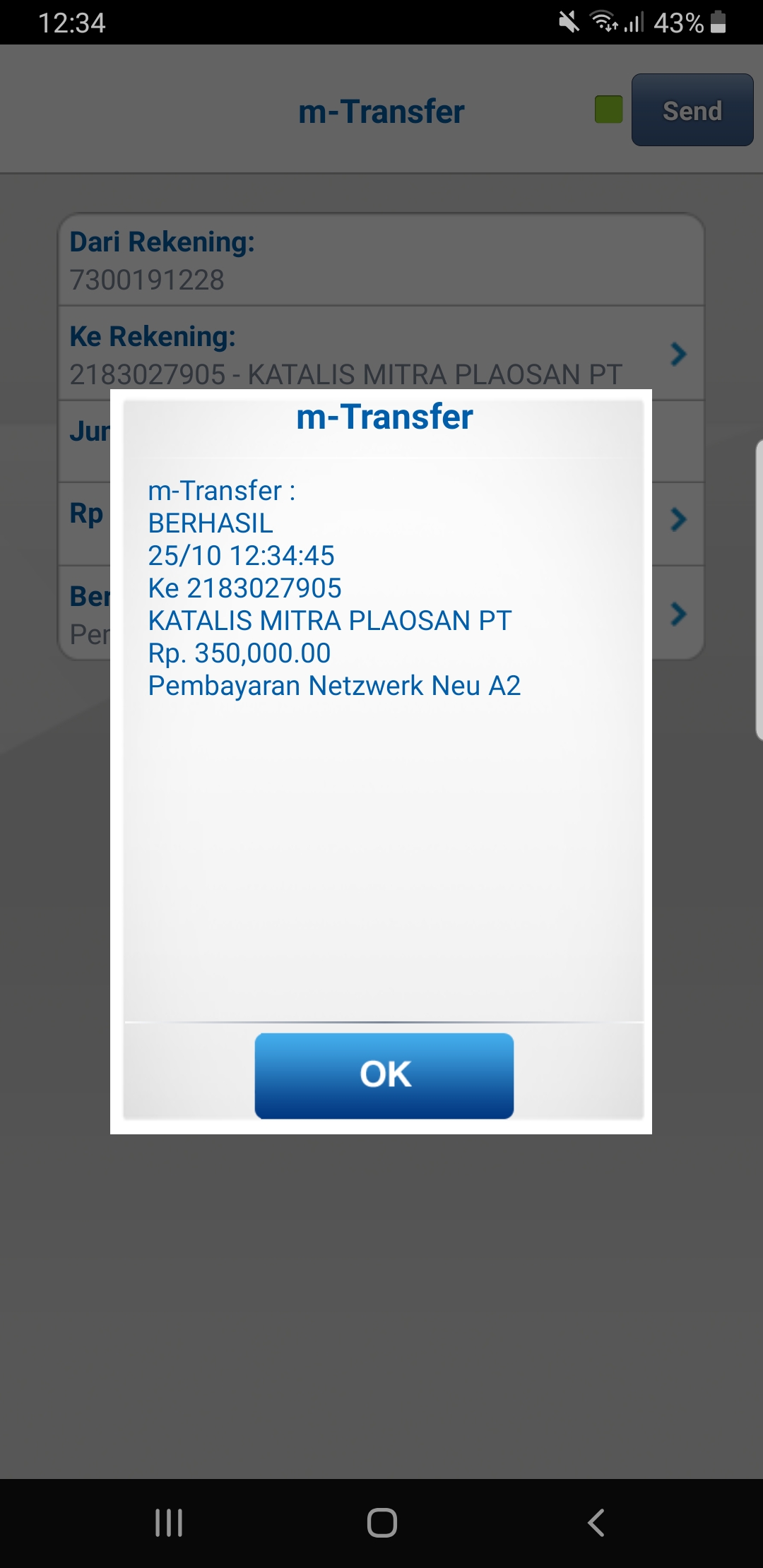Open the Ke Rekening destination account row
The width and height of the screenshot is (763, 1568).
coord(381,353)
